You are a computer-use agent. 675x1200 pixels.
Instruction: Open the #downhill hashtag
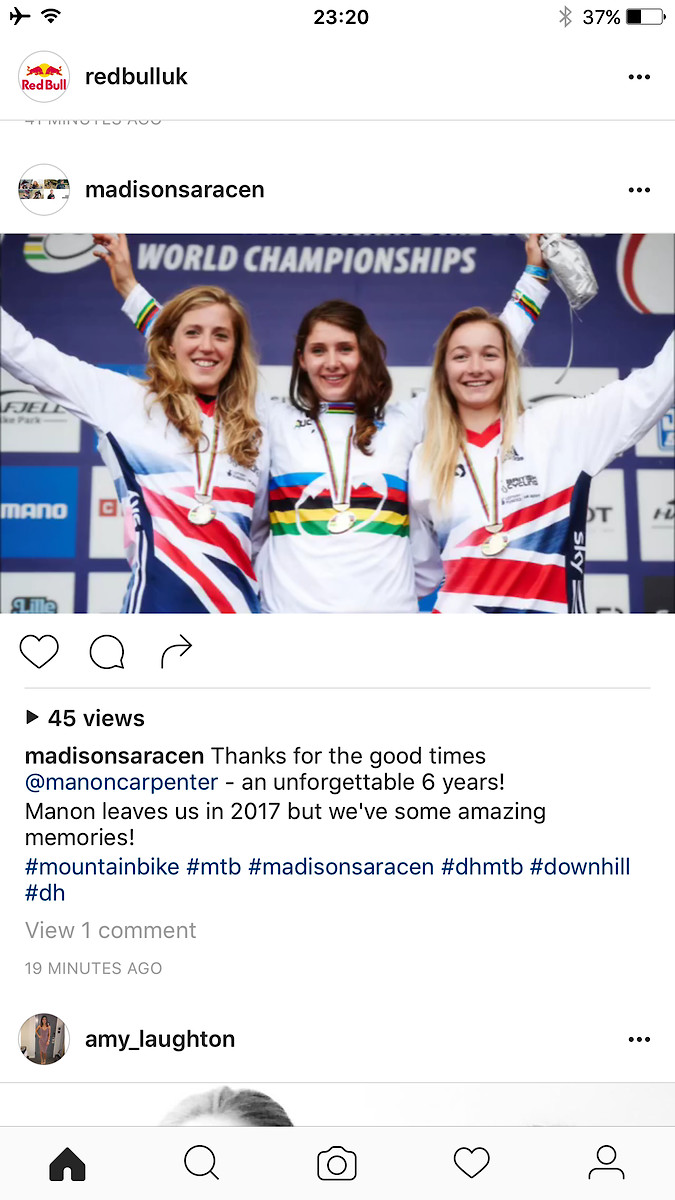[x=580, y=866]
